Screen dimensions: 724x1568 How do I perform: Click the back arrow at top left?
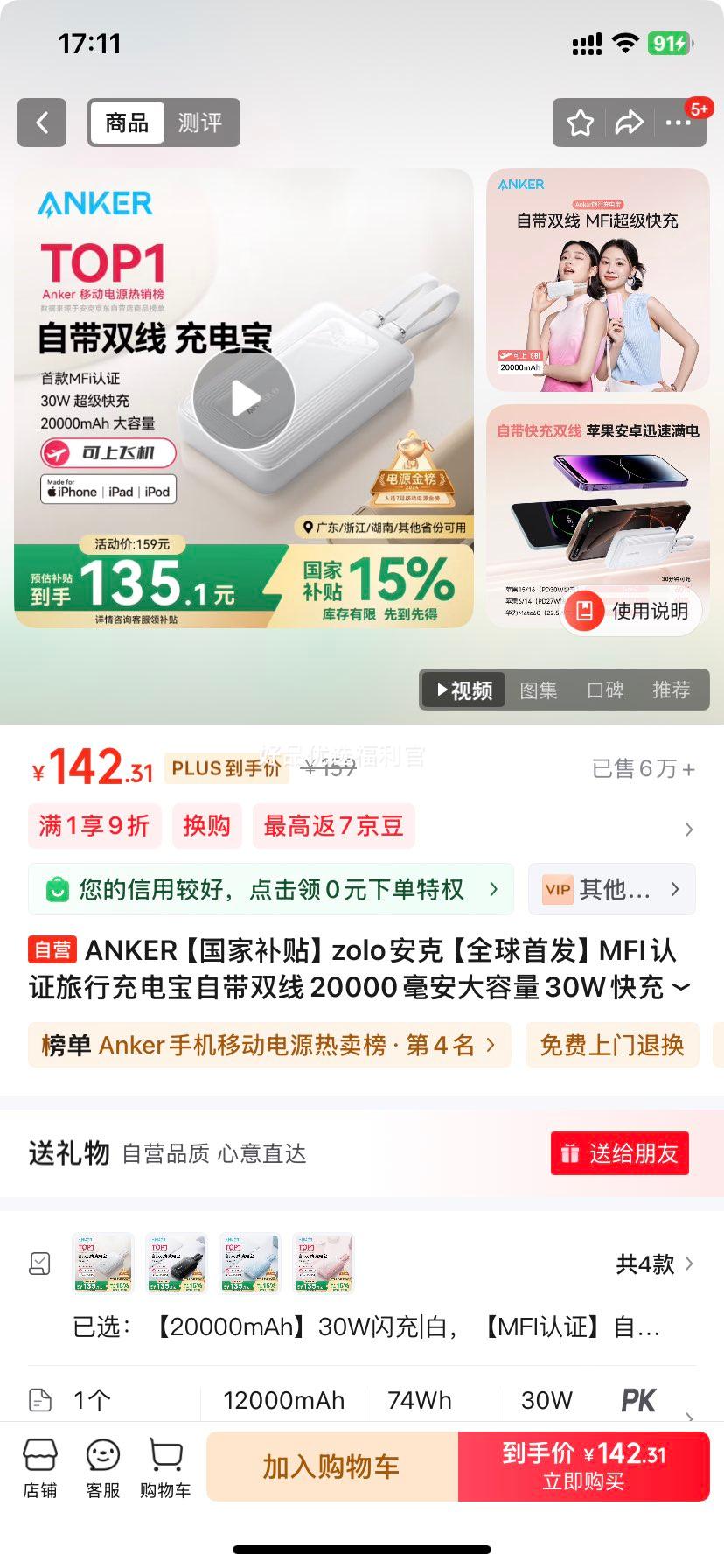41,122
